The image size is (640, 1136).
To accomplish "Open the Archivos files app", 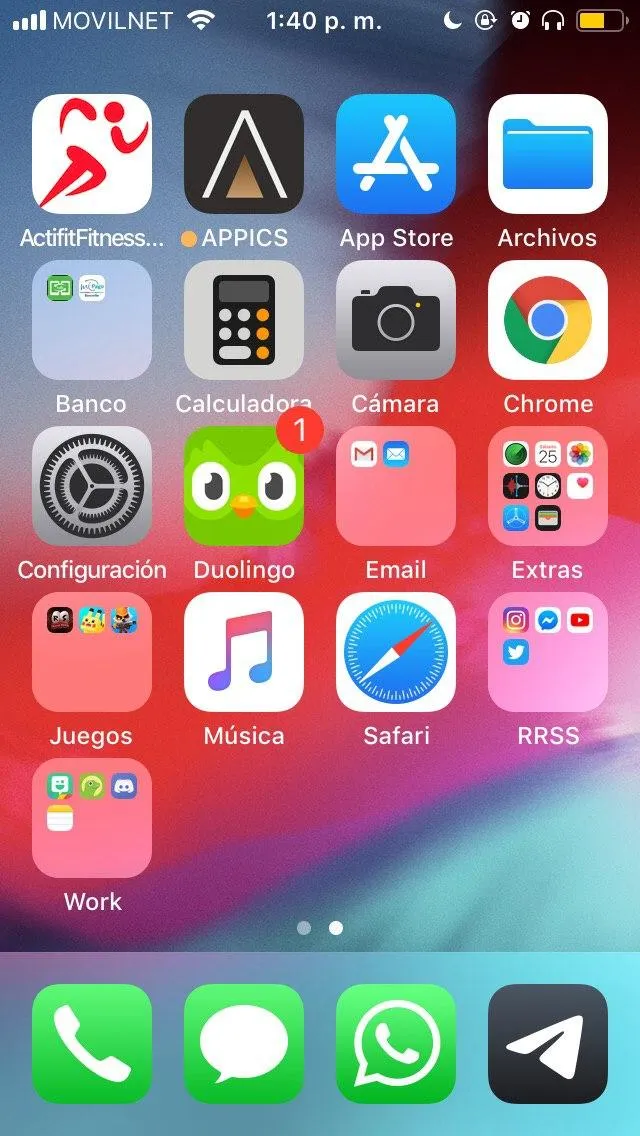I will (x=548, y=154).
